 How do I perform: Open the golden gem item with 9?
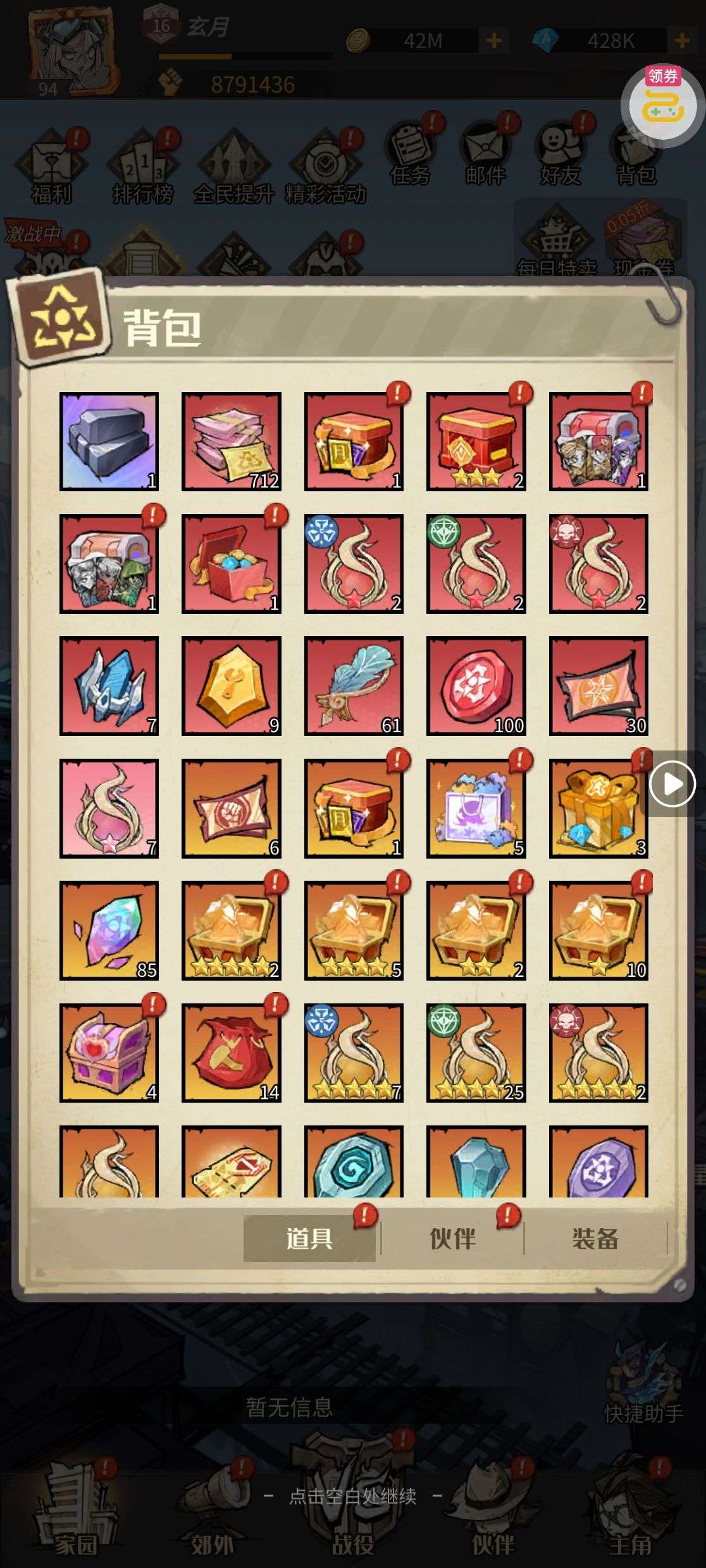coord(231,686)
